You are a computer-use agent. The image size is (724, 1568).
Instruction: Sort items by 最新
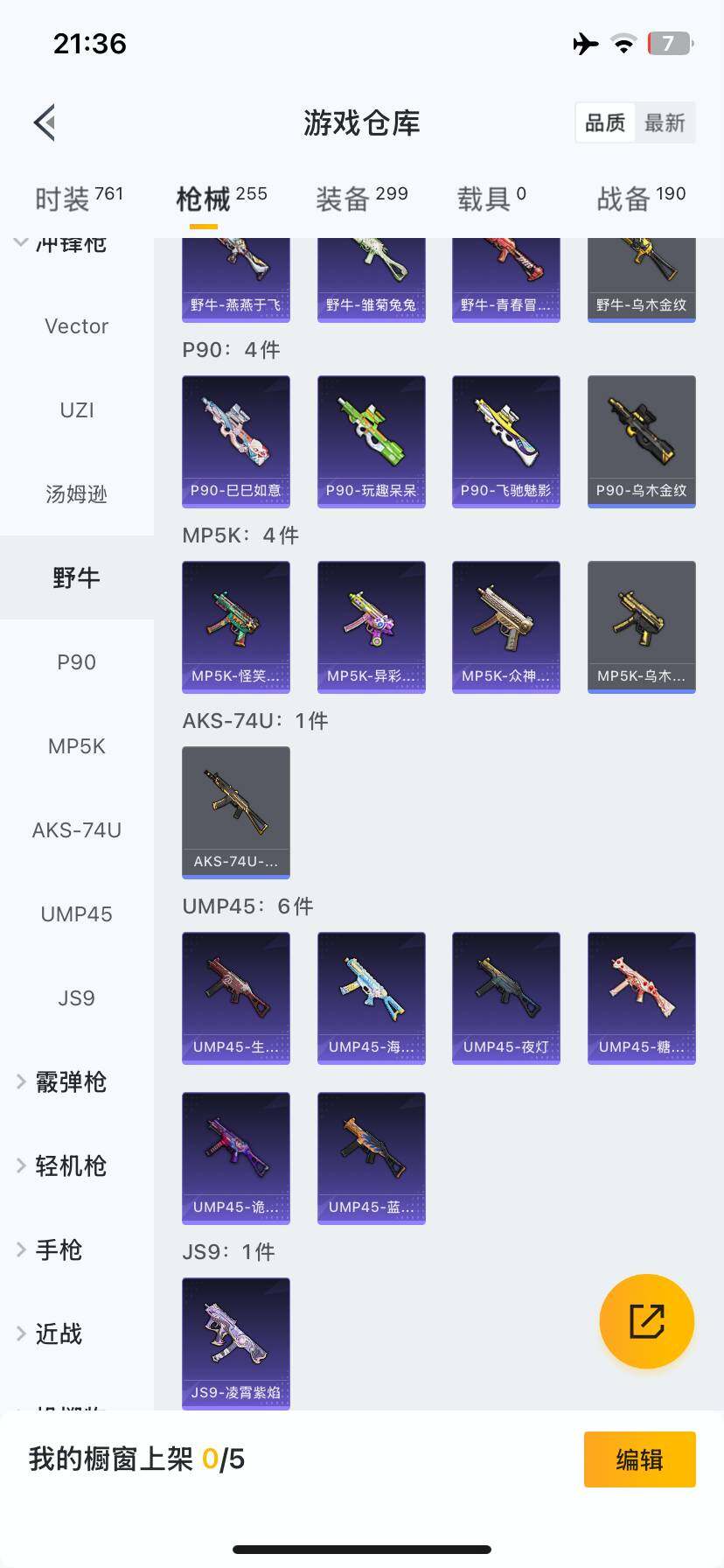[666, 122]
